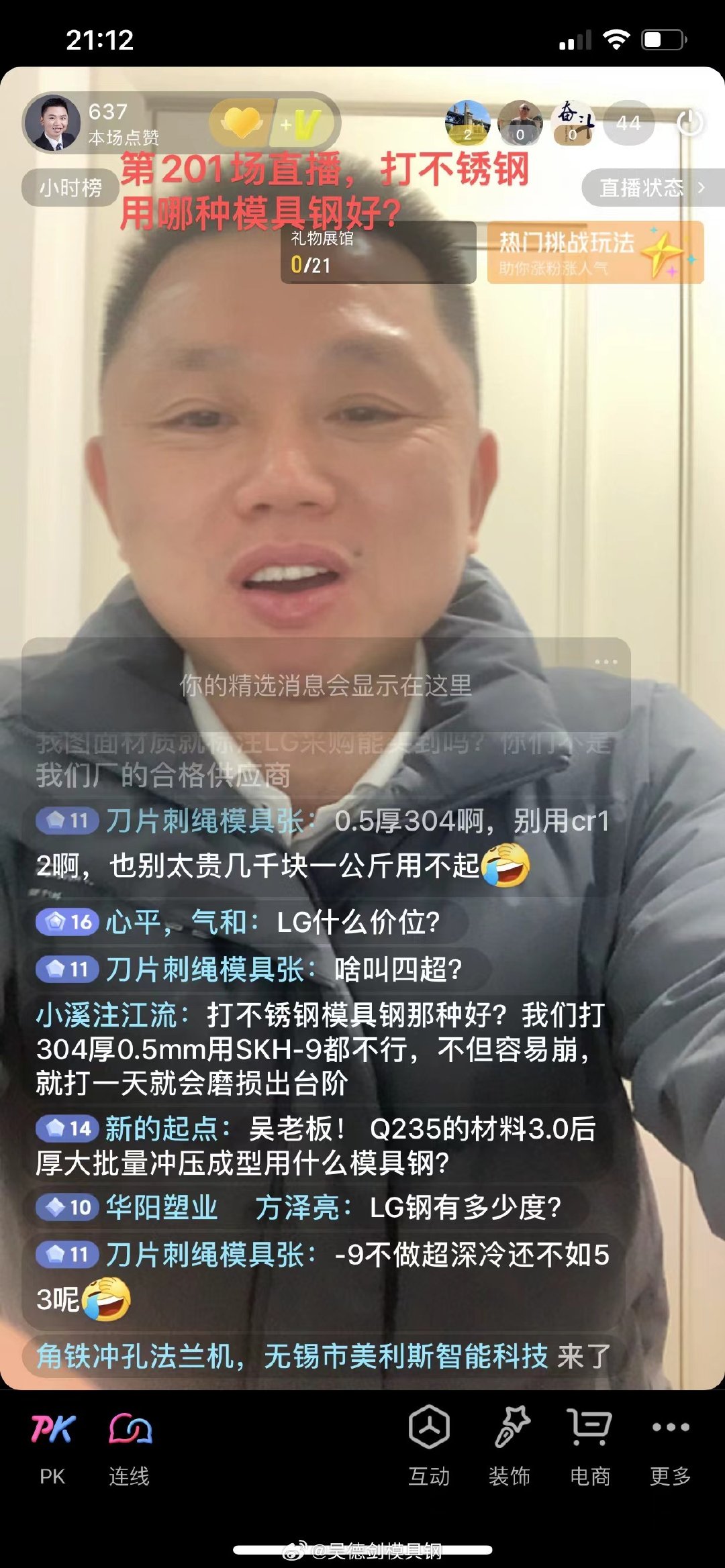Open the 互动 interaction tools

pyautogui.click(x=429, y=1444)
